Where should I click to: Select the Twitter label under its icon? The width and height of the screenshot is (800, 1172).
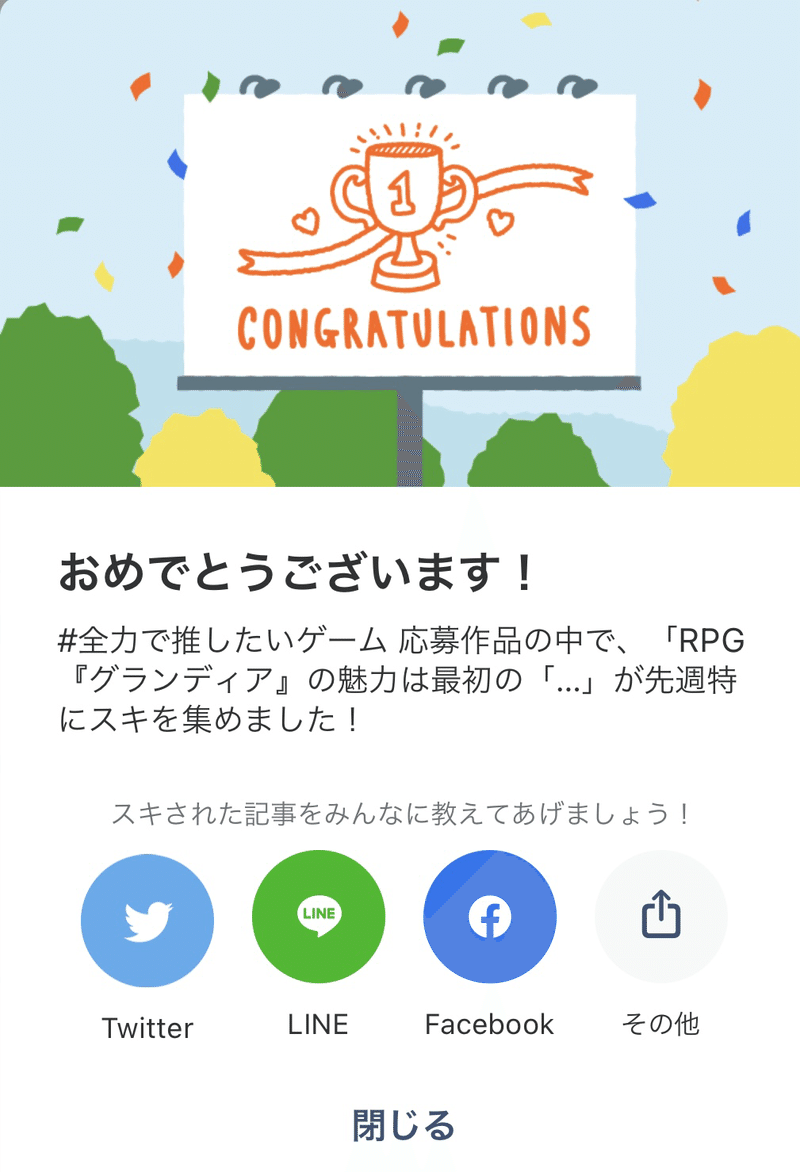(147, 1025)
